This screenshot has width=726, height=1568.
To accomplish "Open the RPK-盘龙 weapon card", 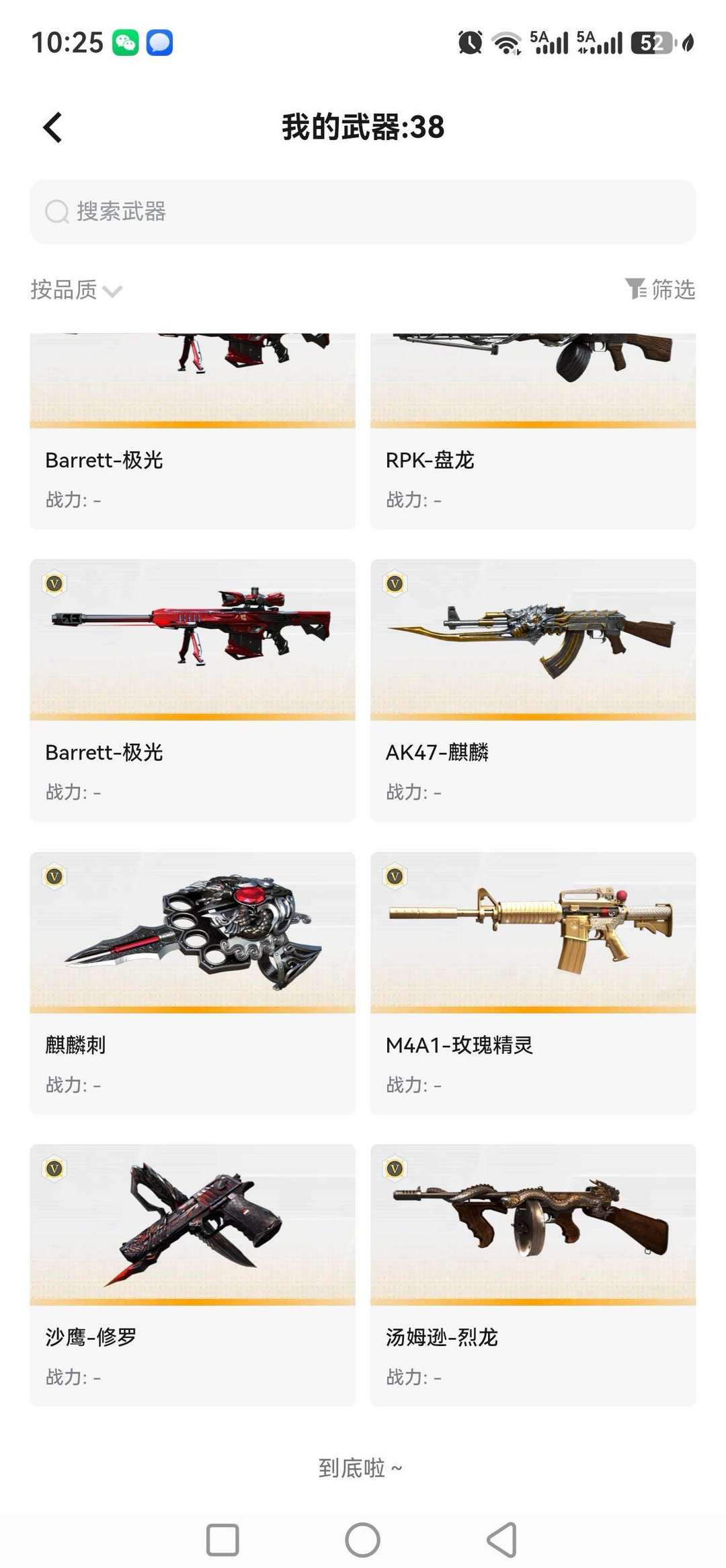I will click(x=533, y=431).
